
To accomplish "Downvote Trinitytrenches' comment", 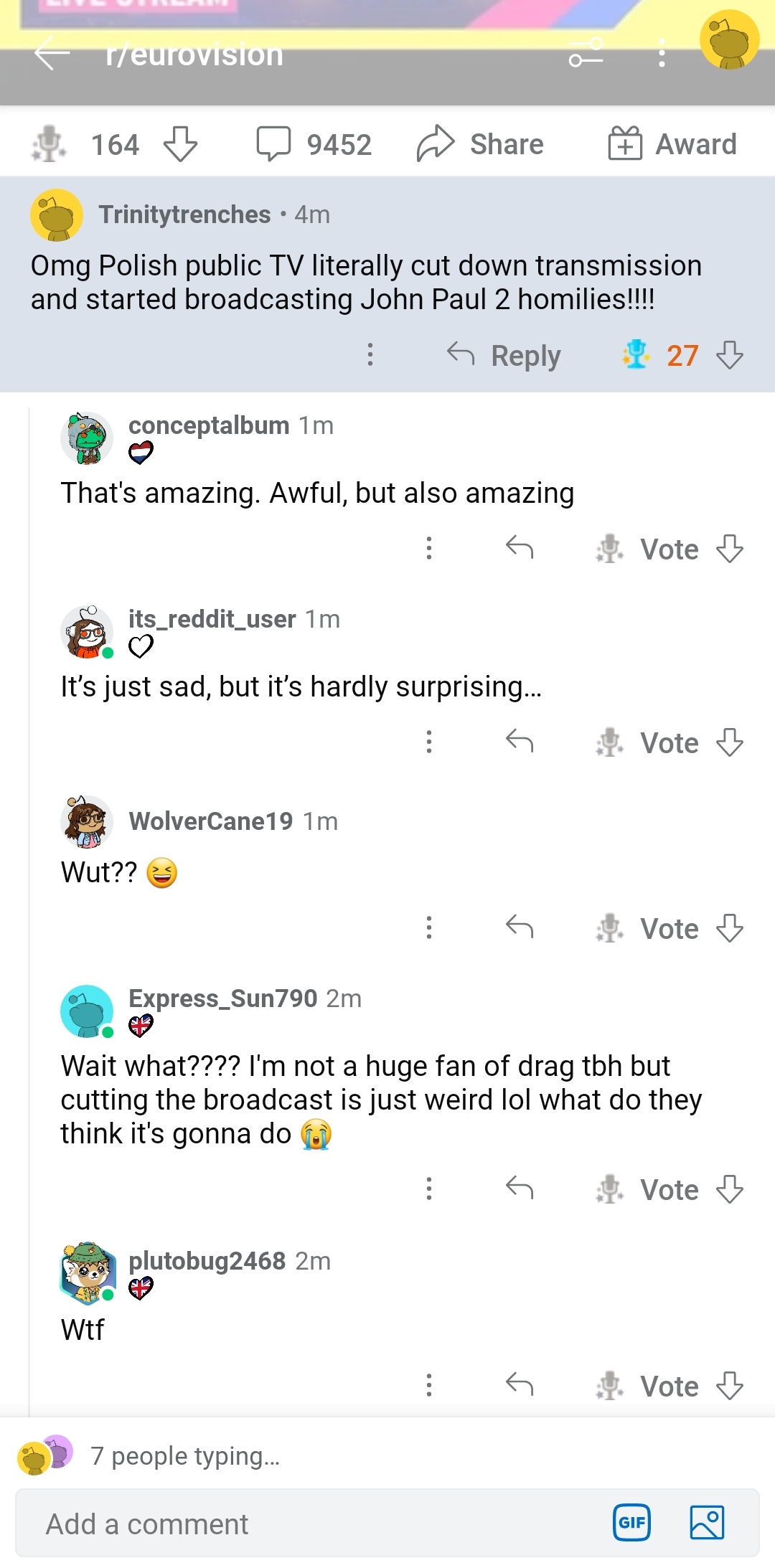I will click(x=730, y=355).
